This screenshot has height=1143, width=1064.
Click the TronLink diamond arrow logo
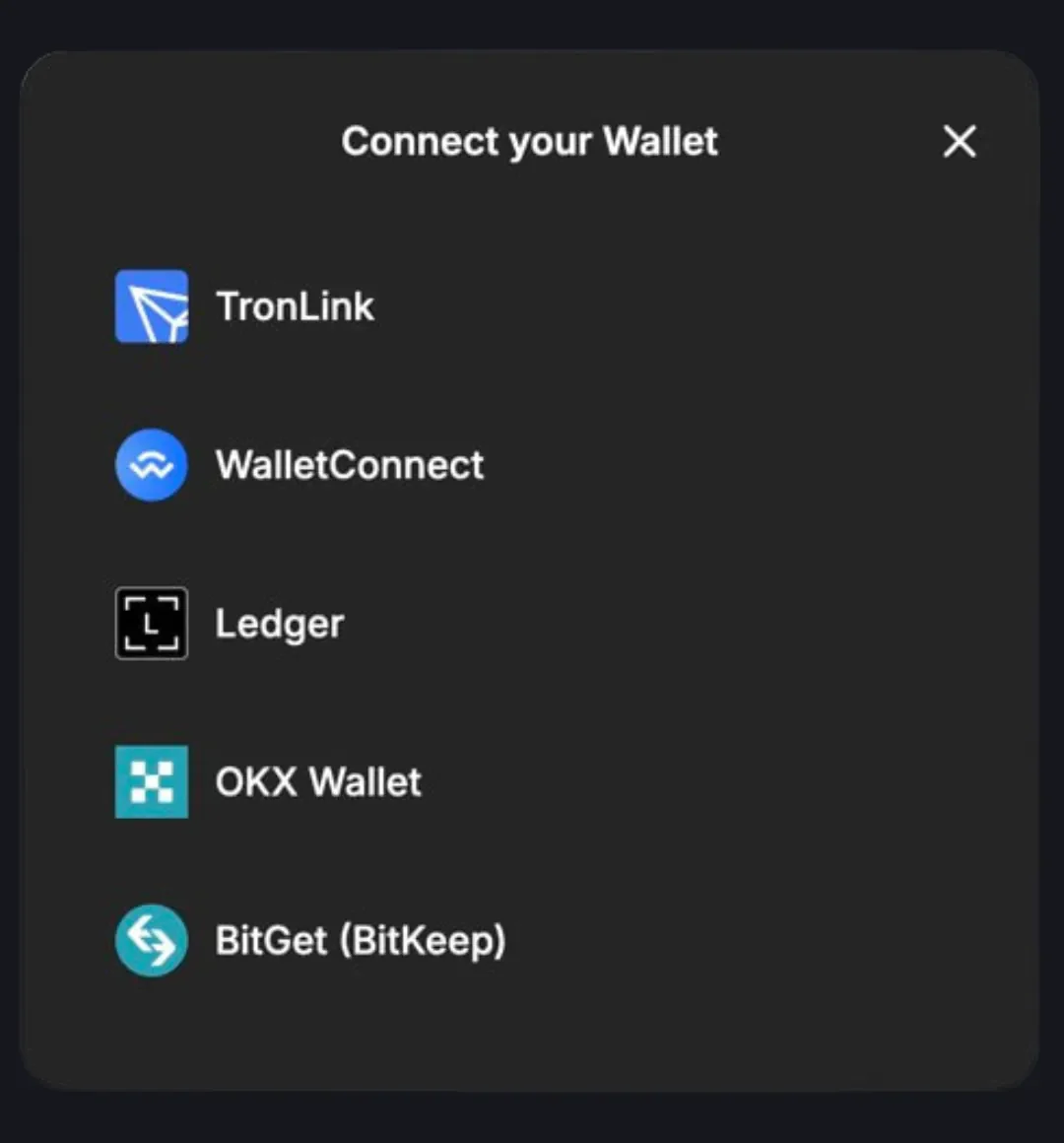(x=152, y=306)
